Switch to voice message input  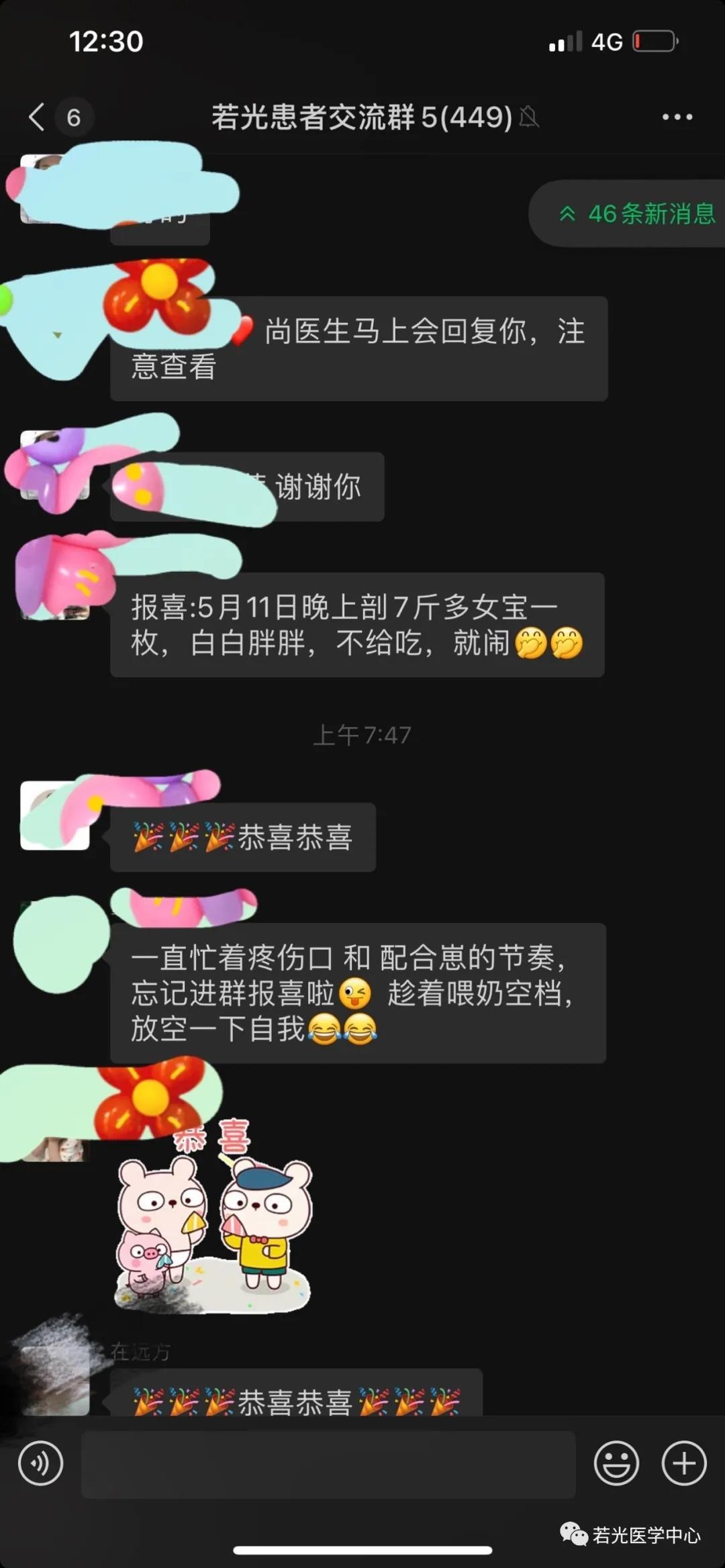tap(40, 1463)
